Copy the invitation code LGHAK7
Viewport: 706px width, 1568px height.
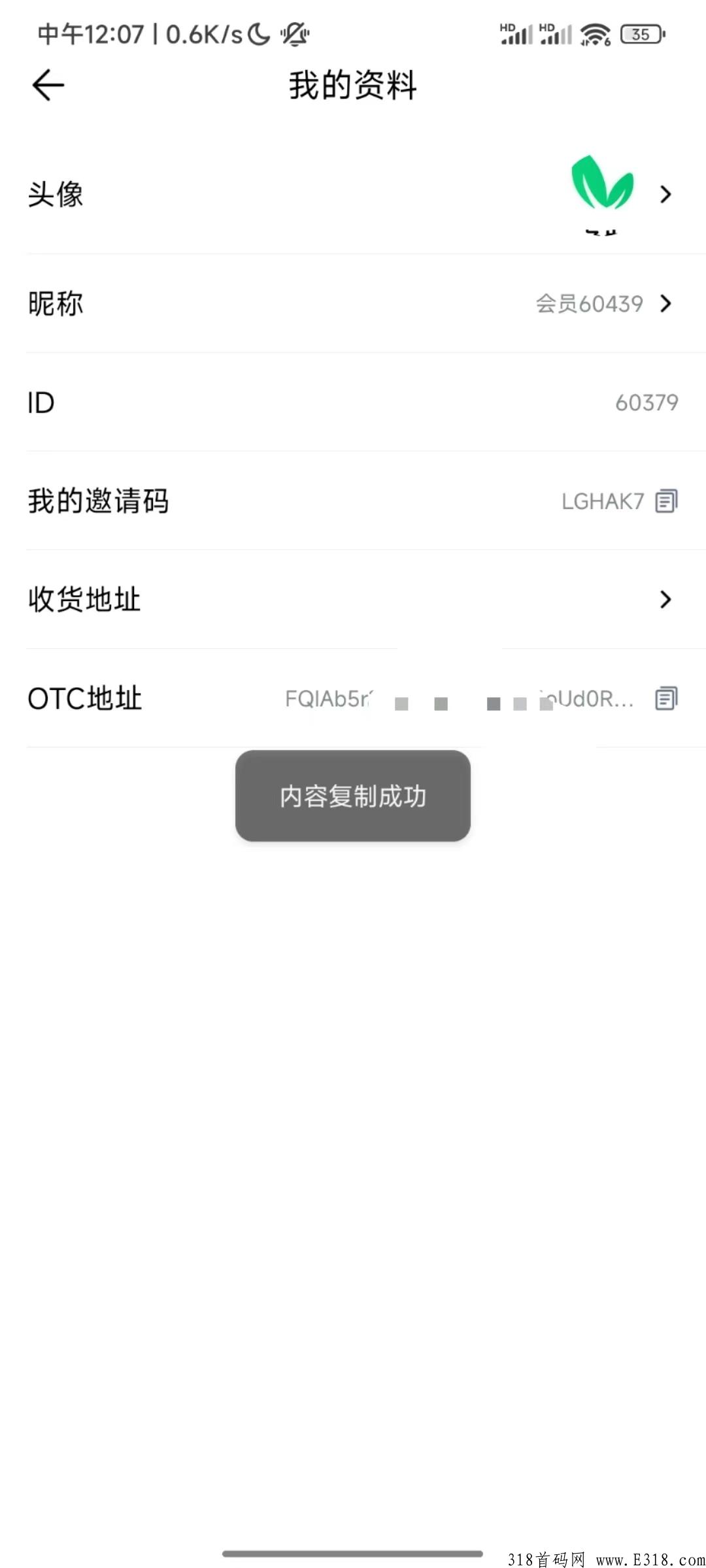click(x=666, y=502)
